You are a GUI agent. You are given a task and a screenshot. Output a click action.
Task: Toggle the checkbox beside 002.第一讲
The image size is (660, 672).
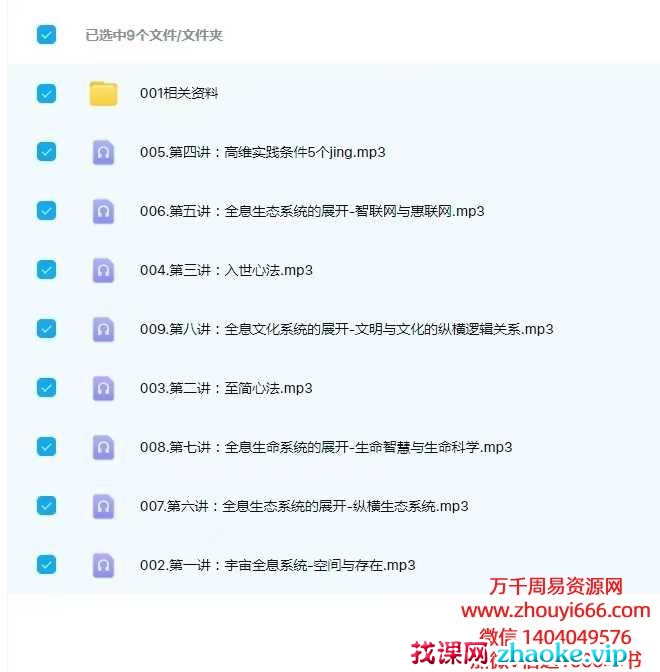(x=46, y=565)
